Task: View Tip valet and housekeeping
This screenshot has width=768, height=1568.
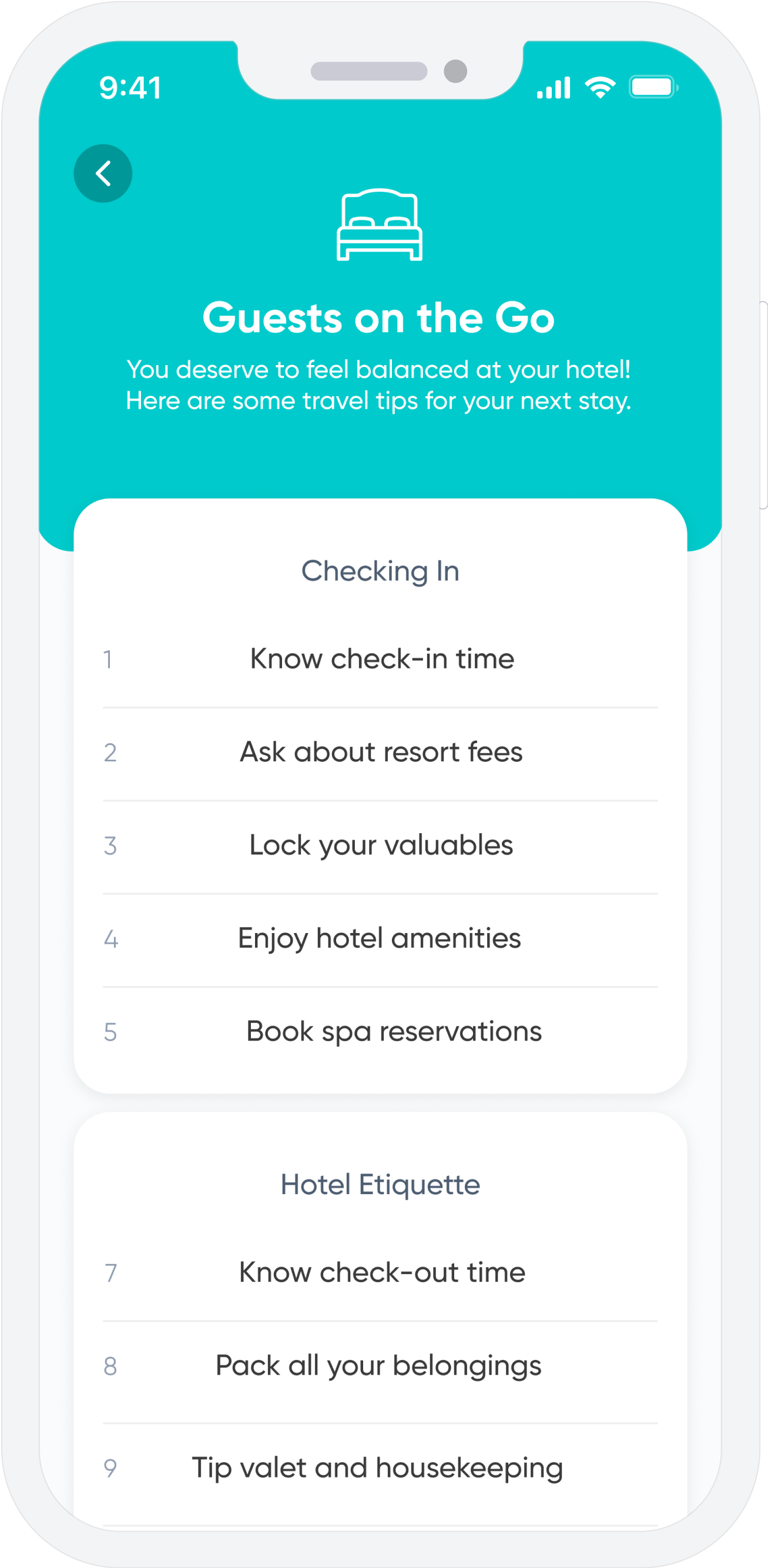Action: pyautogui.click(x=377, y=1467)
